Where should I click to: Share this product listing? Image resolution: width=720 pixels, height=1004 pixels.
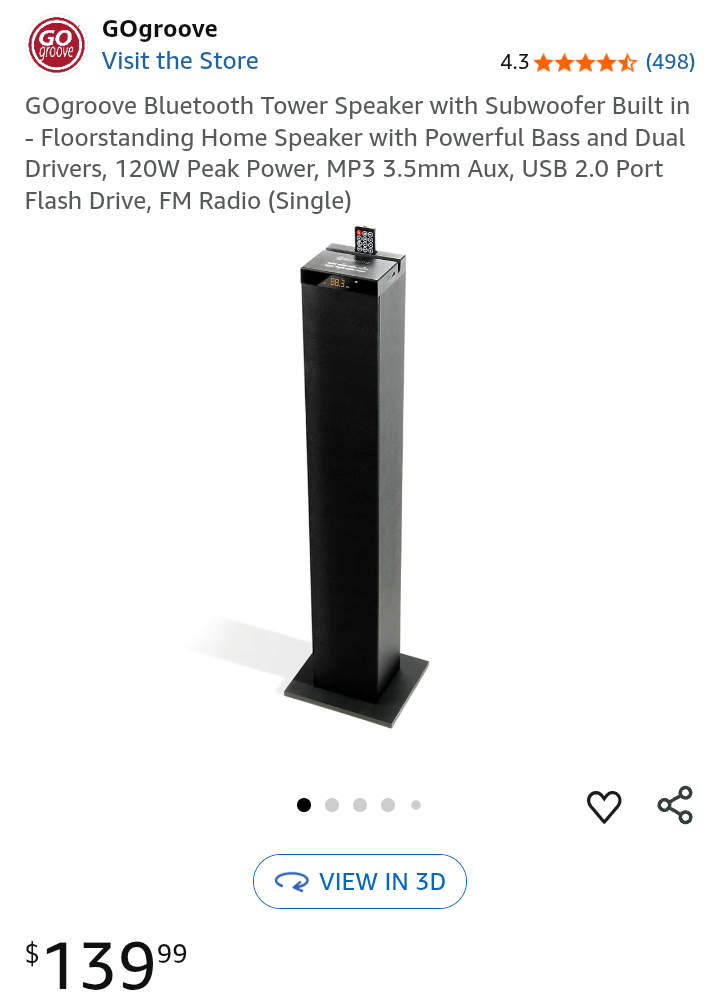675,805
